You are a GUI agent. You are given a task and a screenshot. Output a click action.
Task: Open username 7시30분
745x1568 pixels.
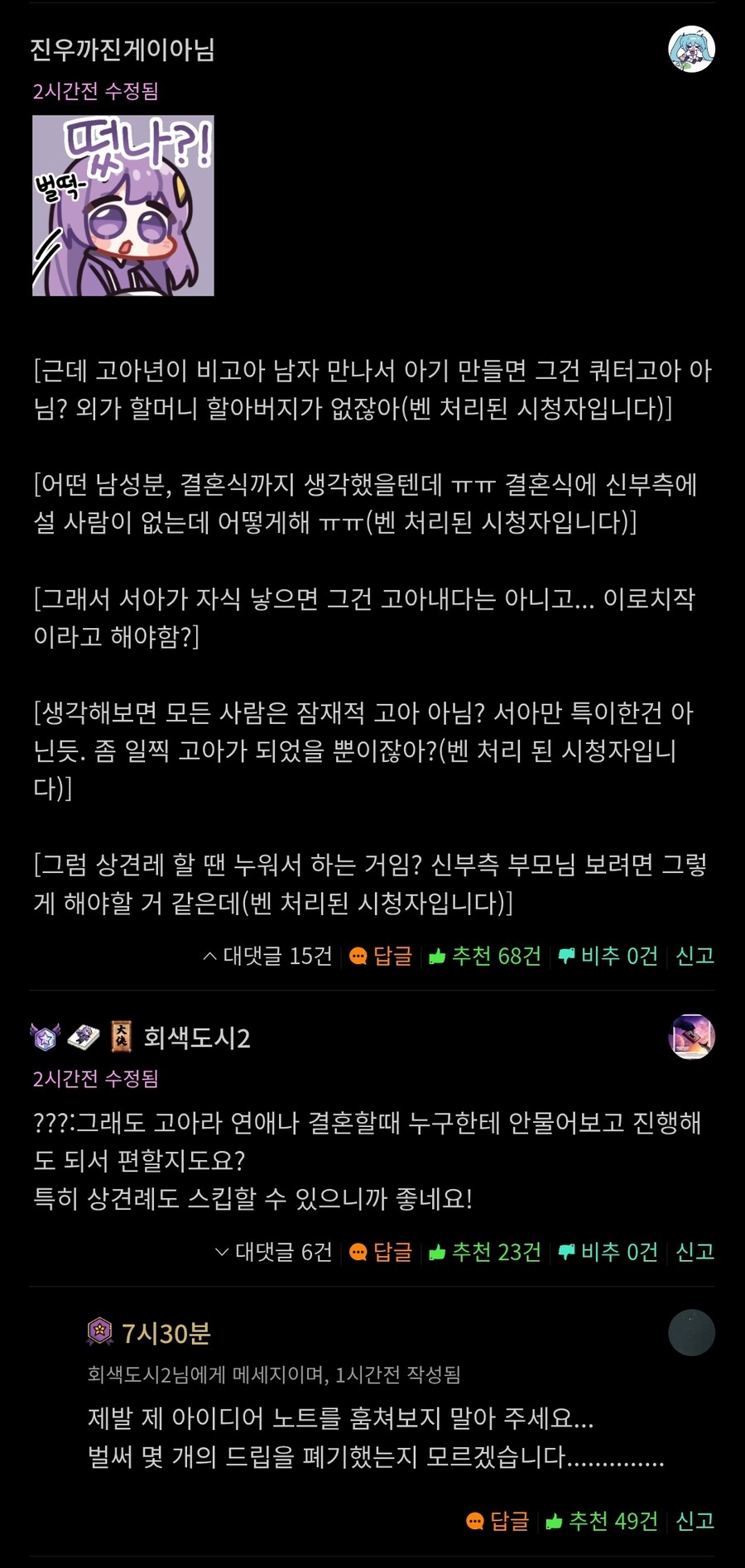[x=166, y=1333]
